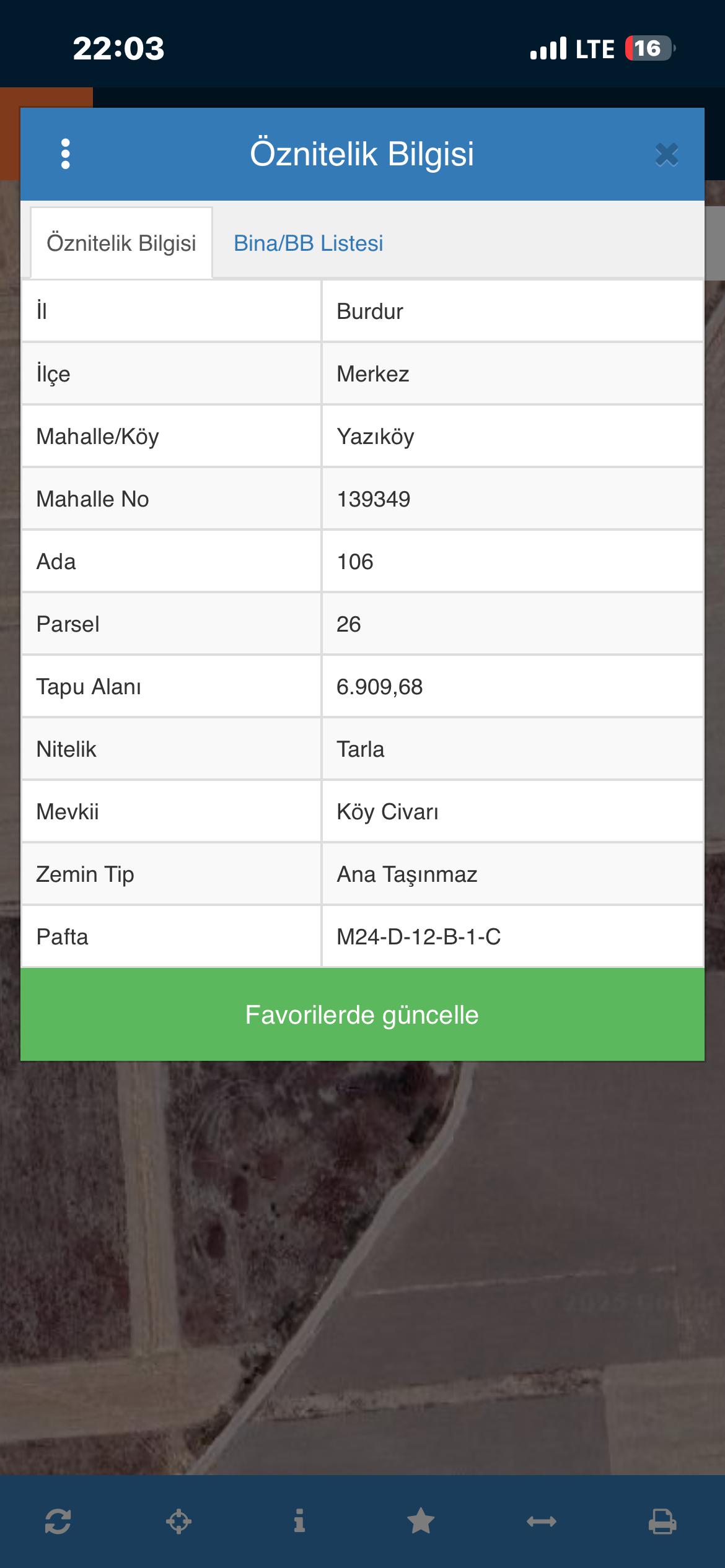725x1568 pixels.
Task: Tap the Nitelik Tarla field
Action: [361, 749]
